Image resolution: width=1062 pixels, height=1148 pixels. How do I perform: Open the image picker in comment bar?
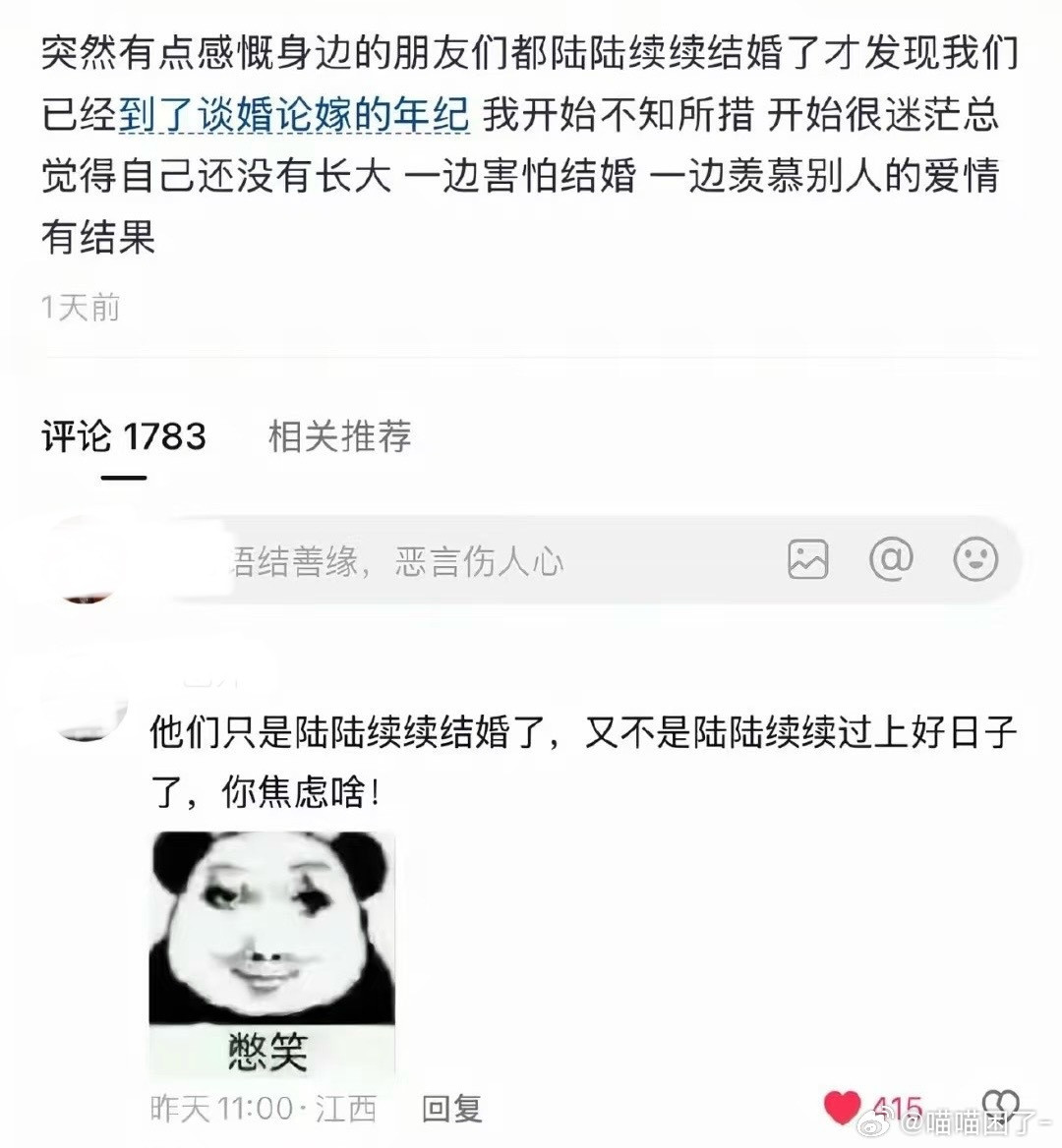tap(808, 559)
